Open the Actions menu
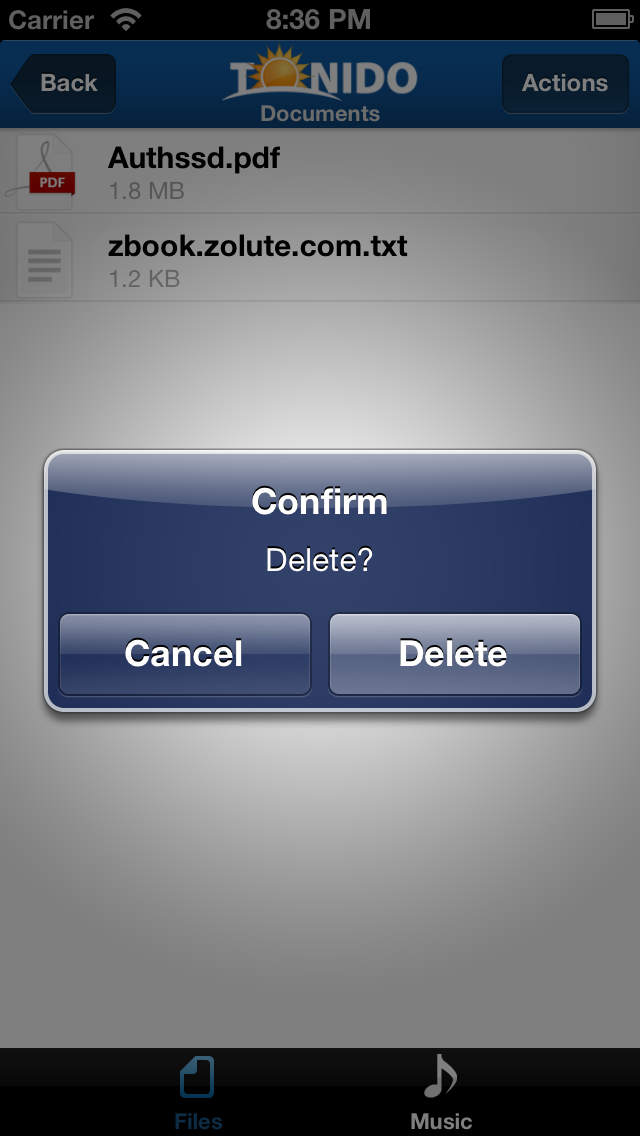The width and height of the screenshot is (640, 1136). click(x=565, y=83)
